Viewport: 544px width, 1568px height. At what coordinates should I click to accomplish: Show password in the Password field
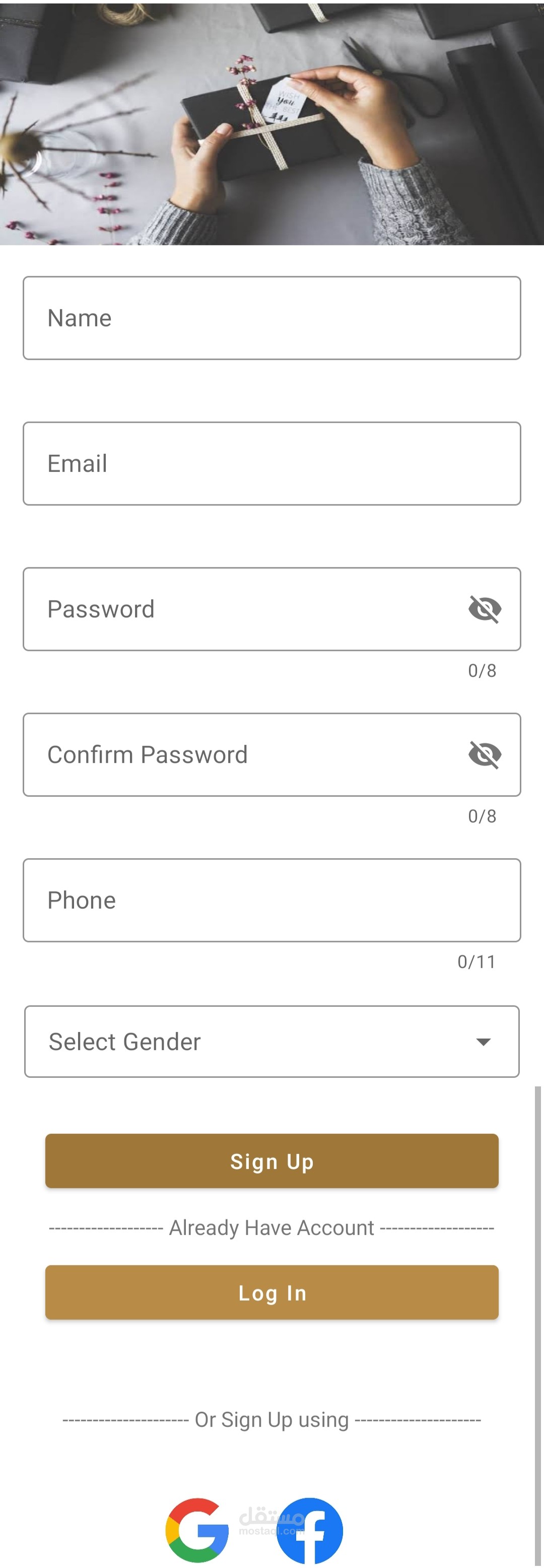click(485, 608)
